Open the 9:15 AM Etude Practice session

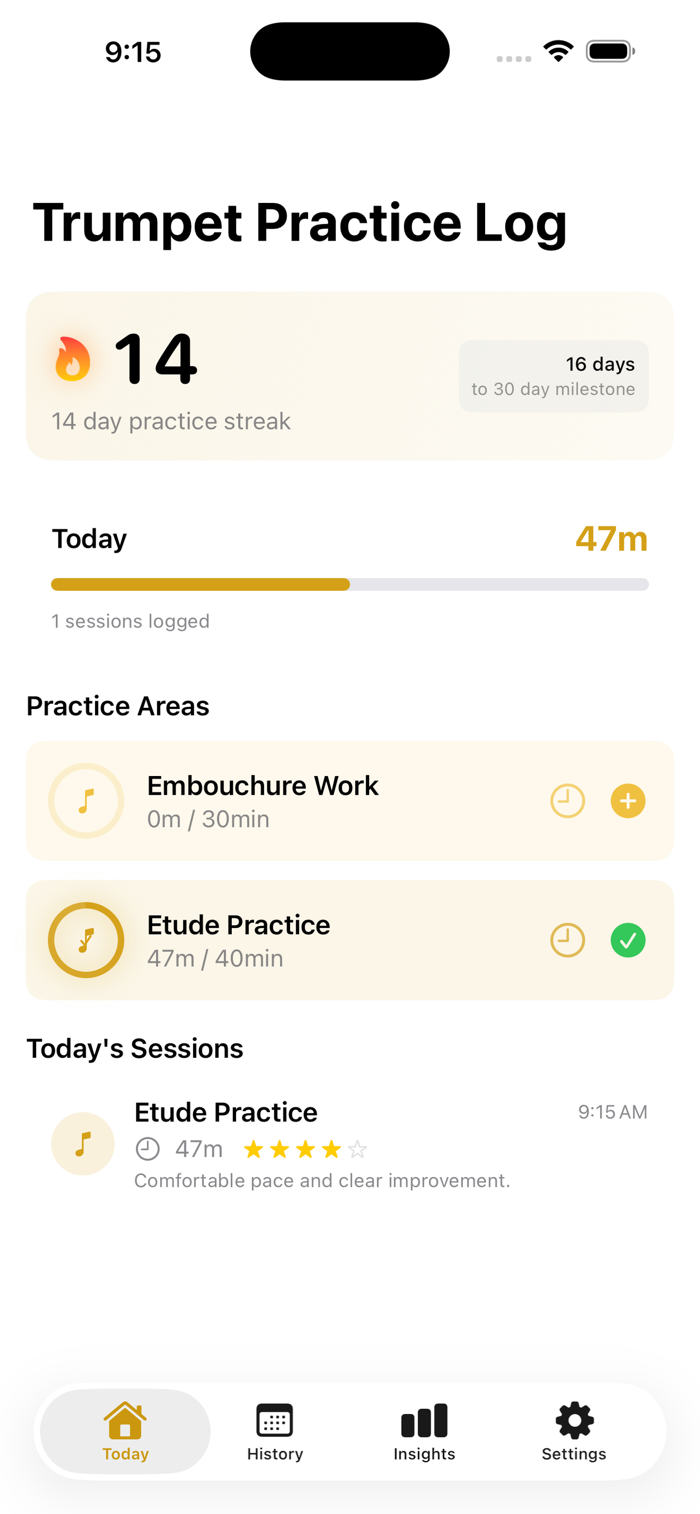coord(350,1145)
